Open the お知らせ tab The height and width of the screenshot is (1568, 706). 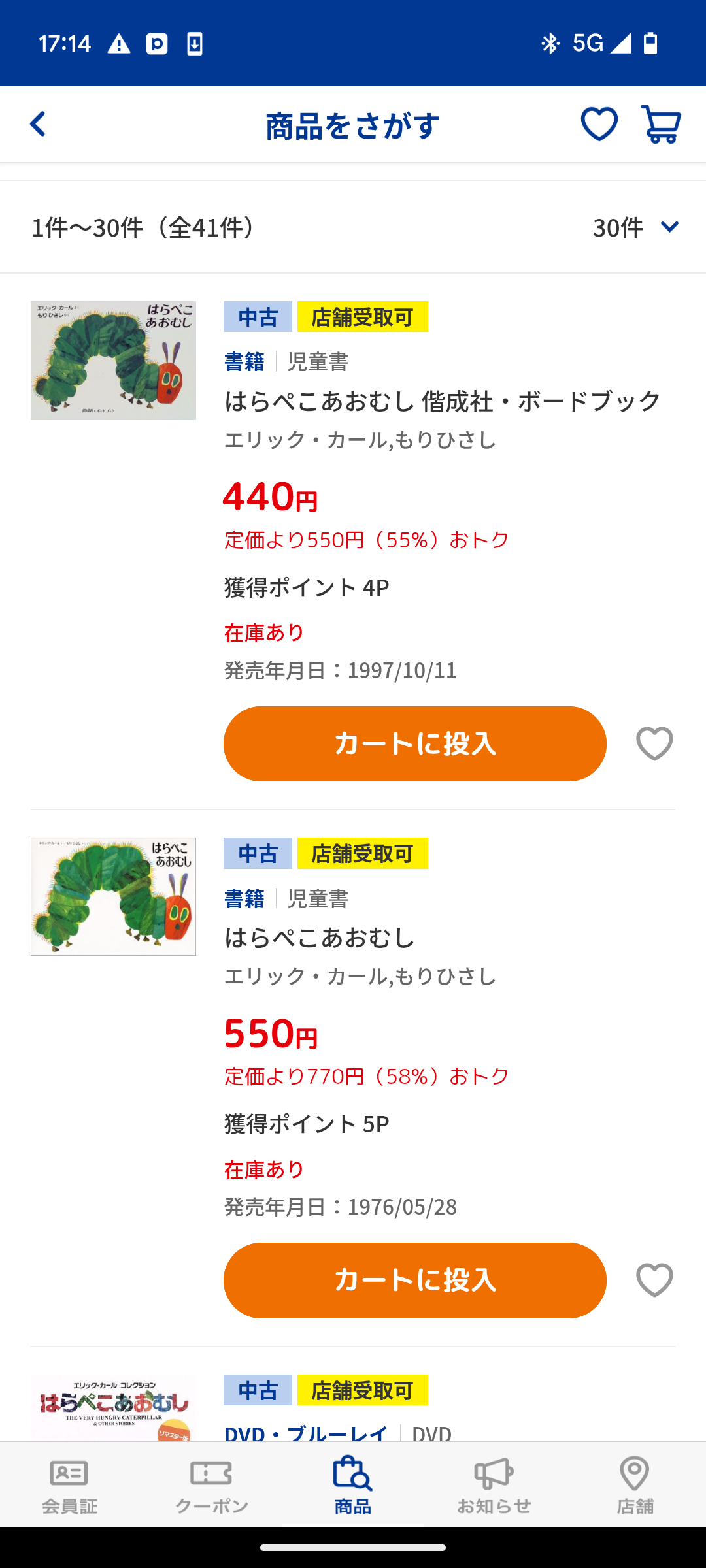494,1485
